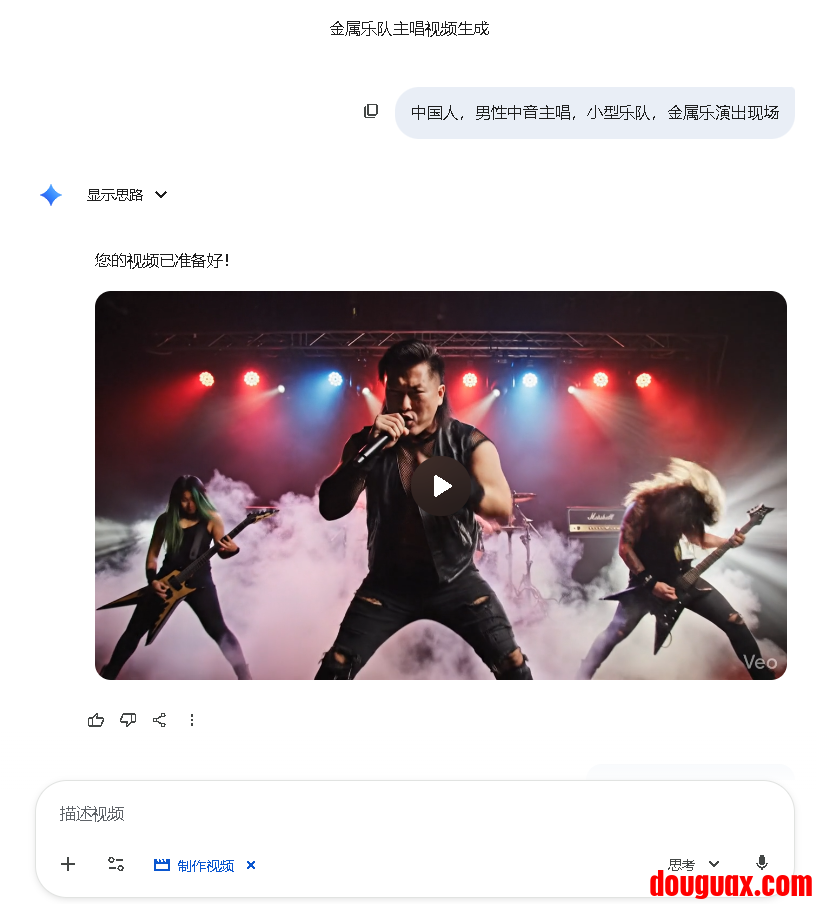This screenshot has height=904, width=817.
Task: Open more options under the video
Action: pos(192,720)
